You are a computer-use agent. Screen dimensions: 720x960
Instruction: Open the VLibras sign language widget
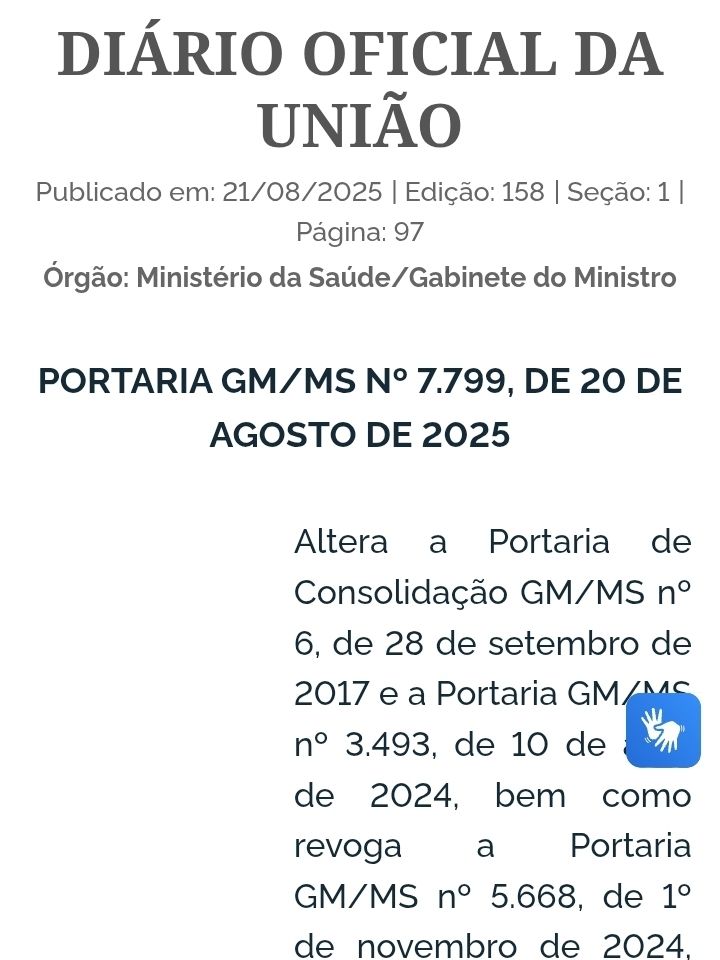(663, 730)
